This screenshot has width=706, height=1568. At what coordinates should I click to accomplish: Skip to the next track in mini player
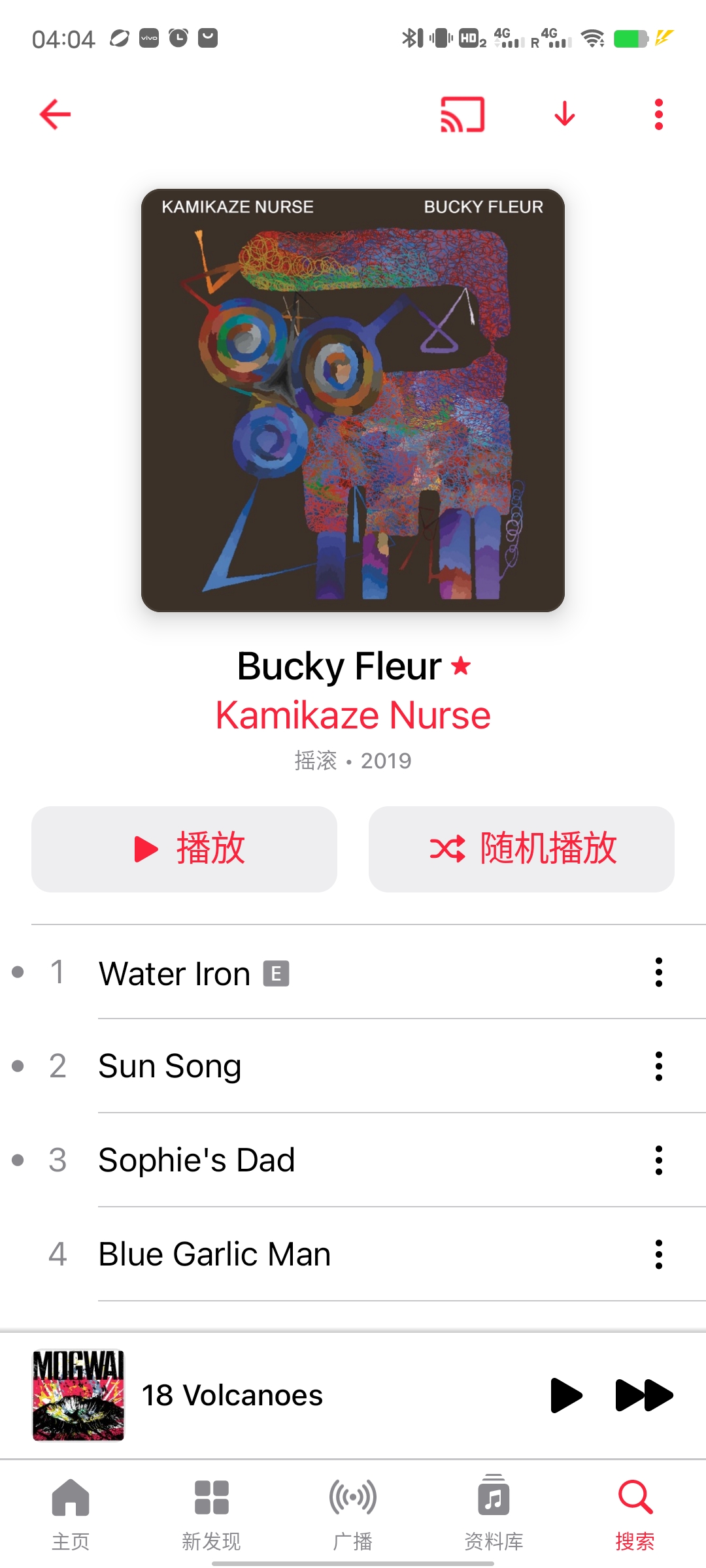coord(644,1395)
